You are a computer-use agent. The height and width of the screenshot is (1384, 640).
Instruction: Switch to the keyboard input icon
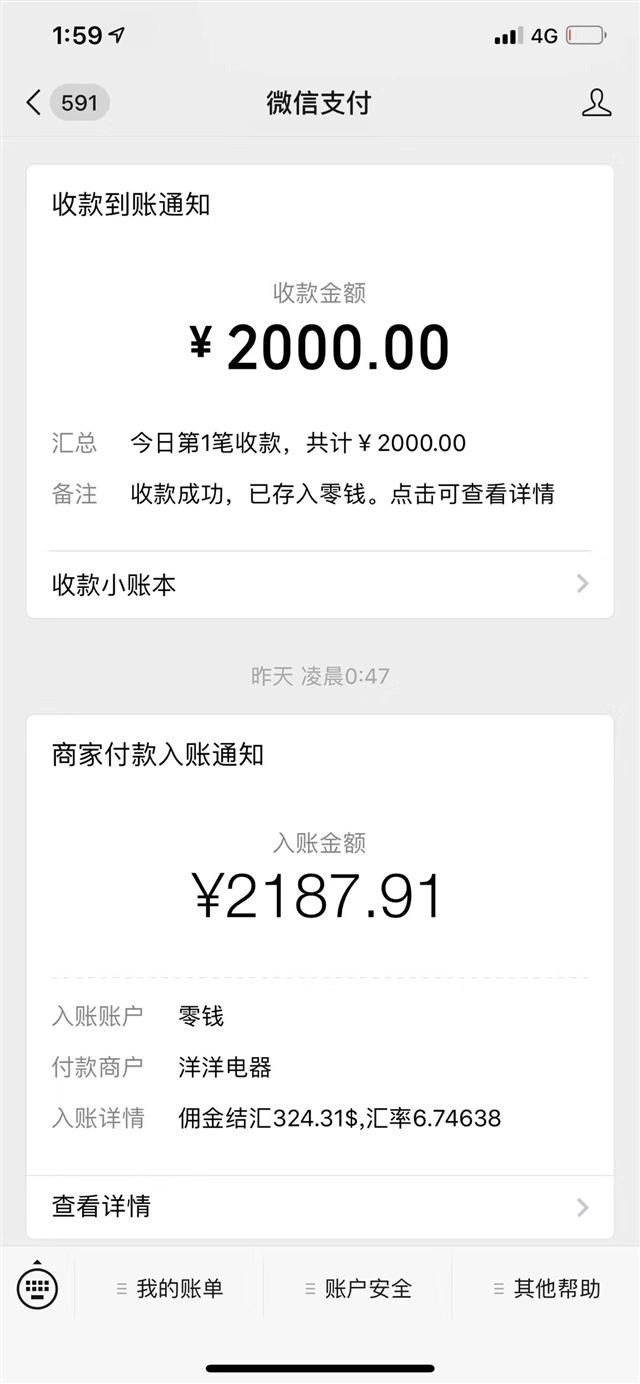[38, 1288]
